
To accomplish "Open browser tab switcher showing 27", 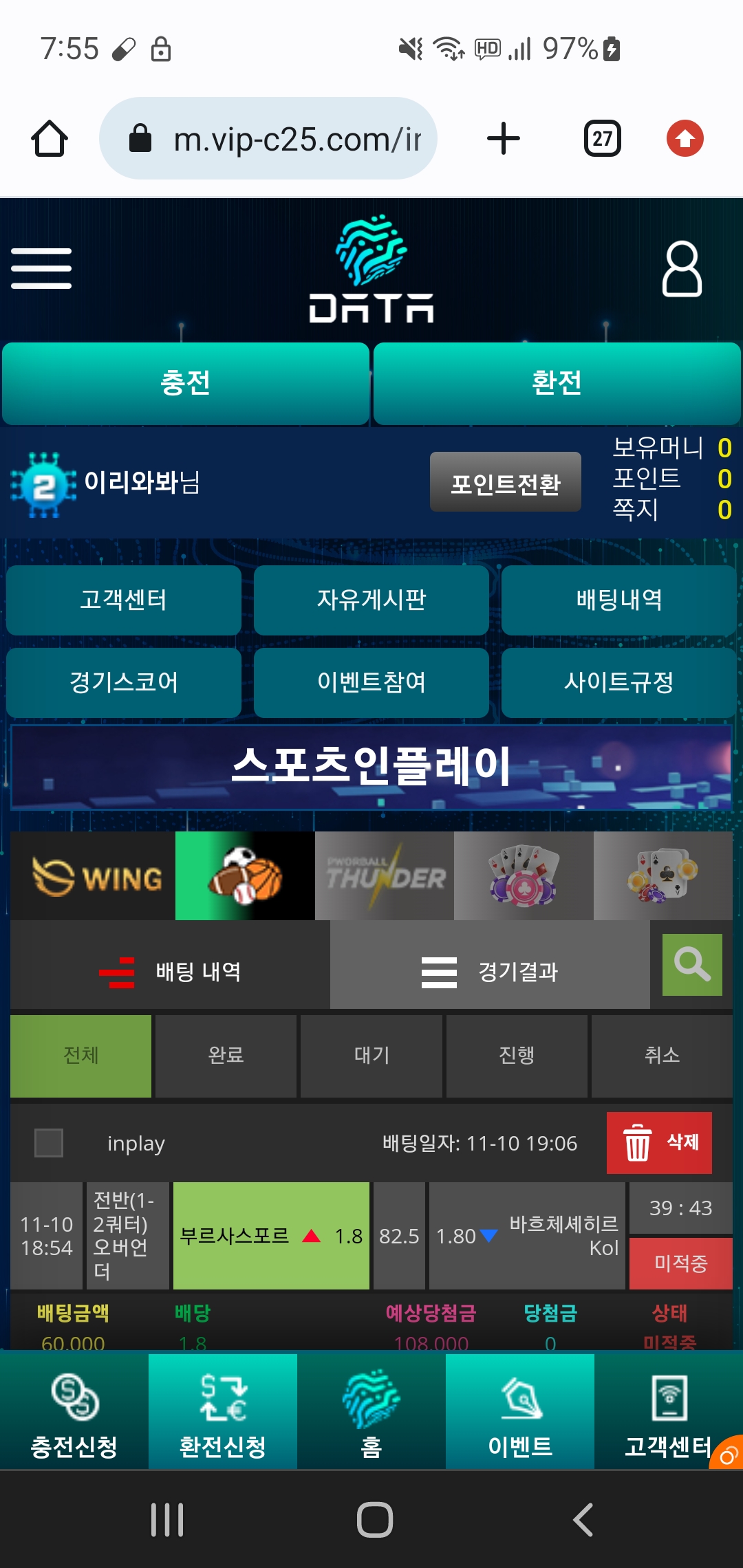I will tap(602, 139).
